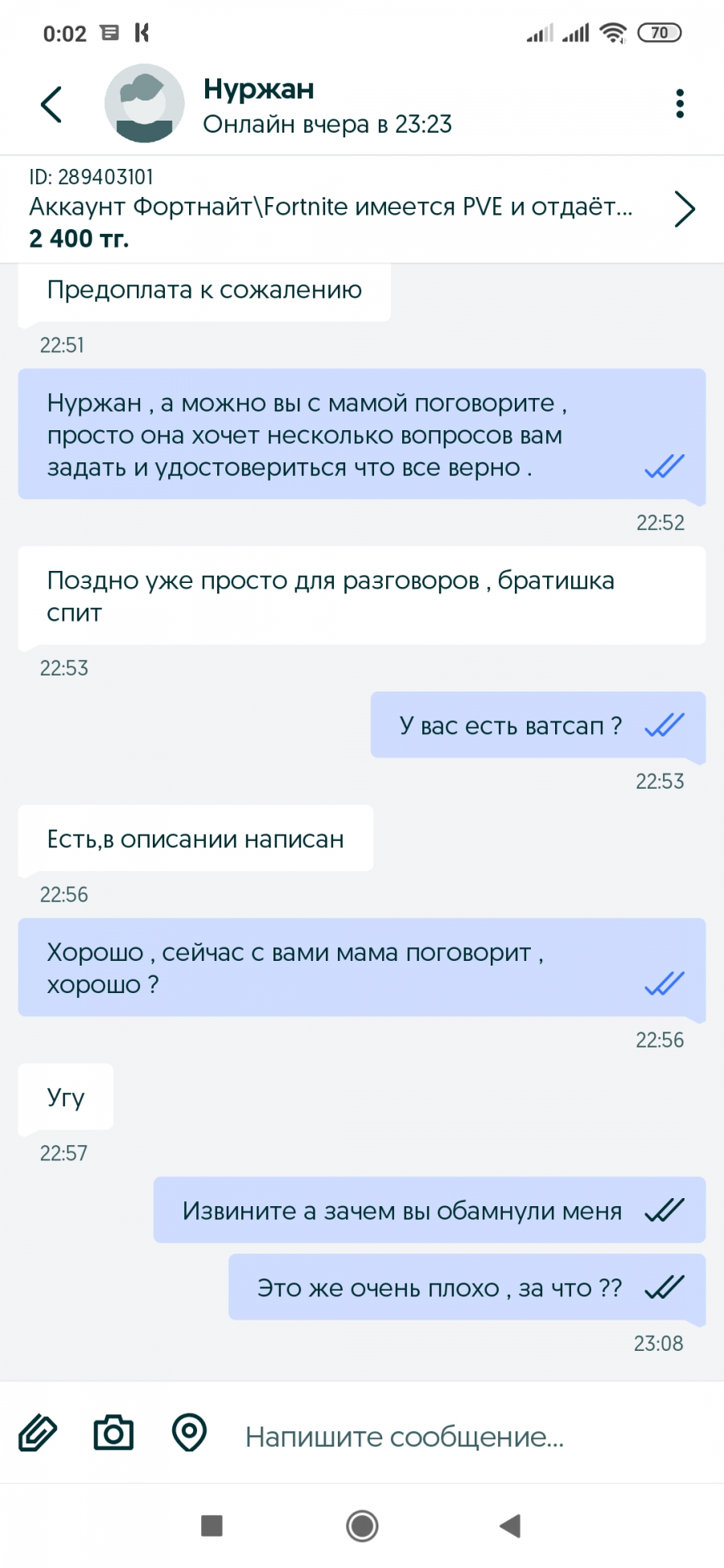The width and height of the screenshot is (724, 1568).
Task: Share a location with the pin icon
Action: coord(189,1432)
